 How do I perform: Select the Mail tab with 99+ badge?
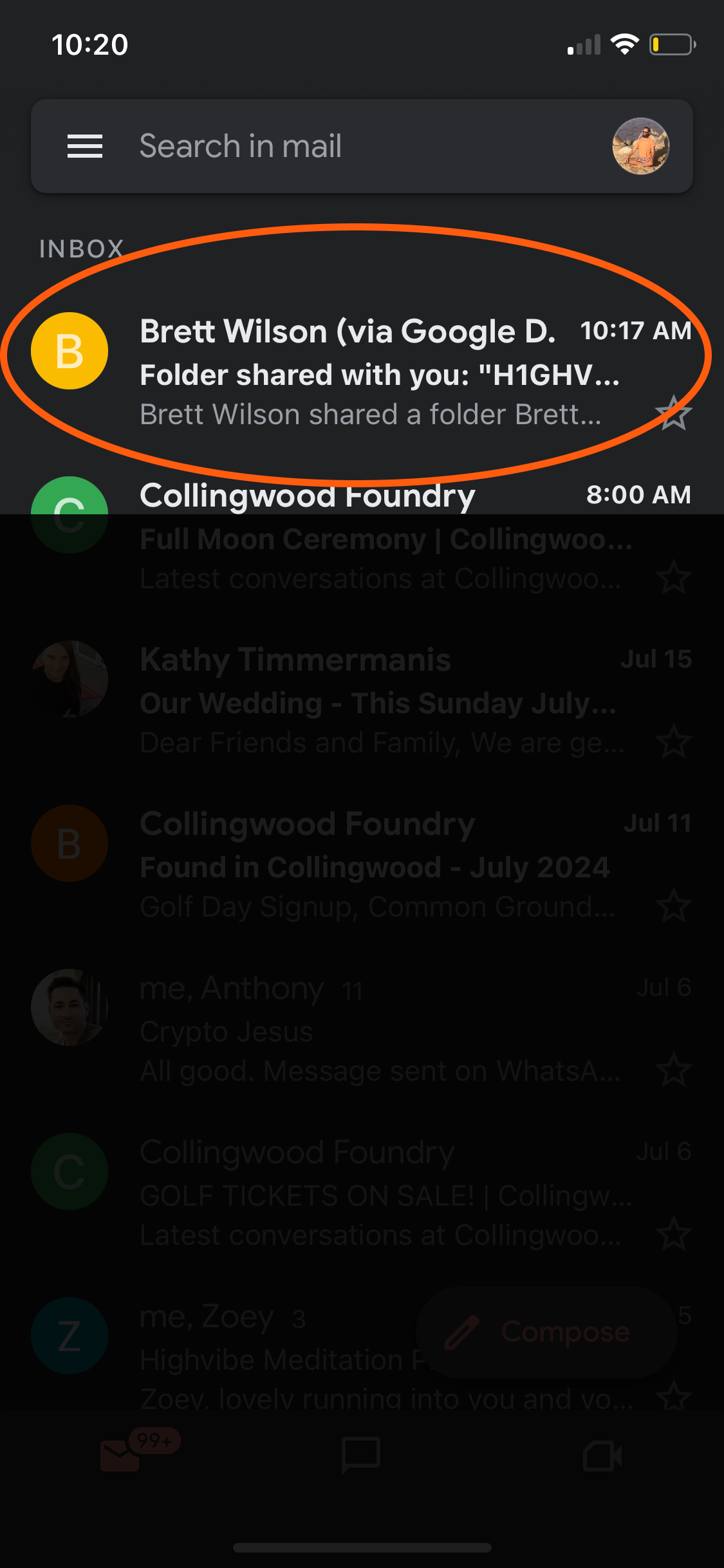point(121,1455)
